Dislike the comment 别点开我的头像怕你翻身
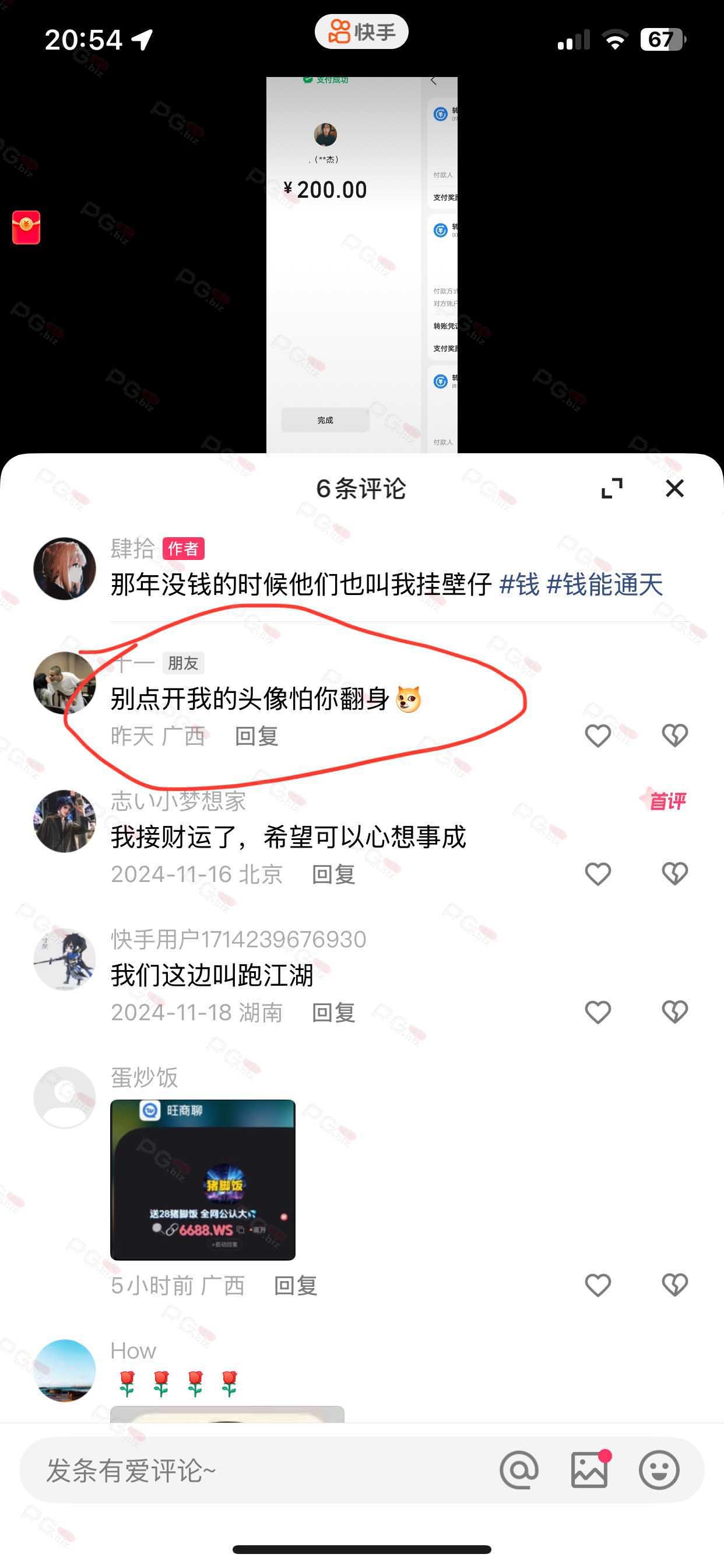The image size is (724, 1568). tap(674, 736)
